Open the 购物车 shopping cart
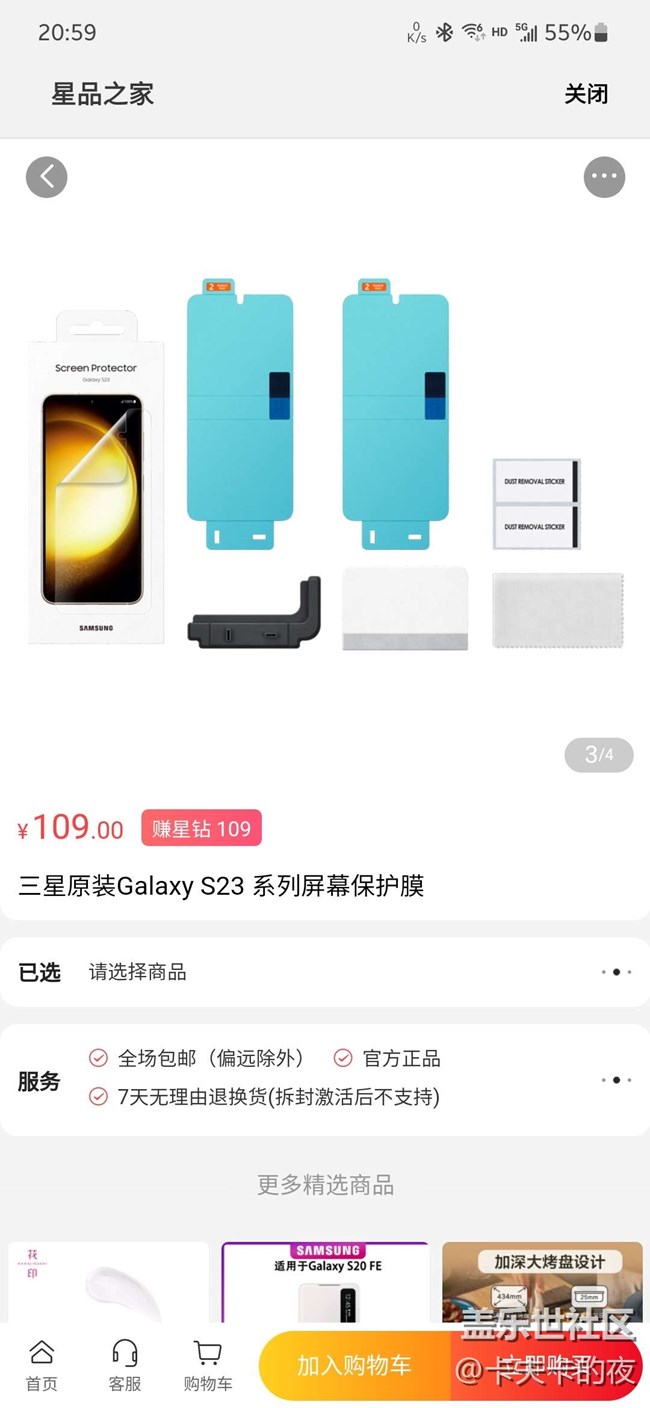The width and height of the screenshot is (650, 1408). click(208, 1366)
